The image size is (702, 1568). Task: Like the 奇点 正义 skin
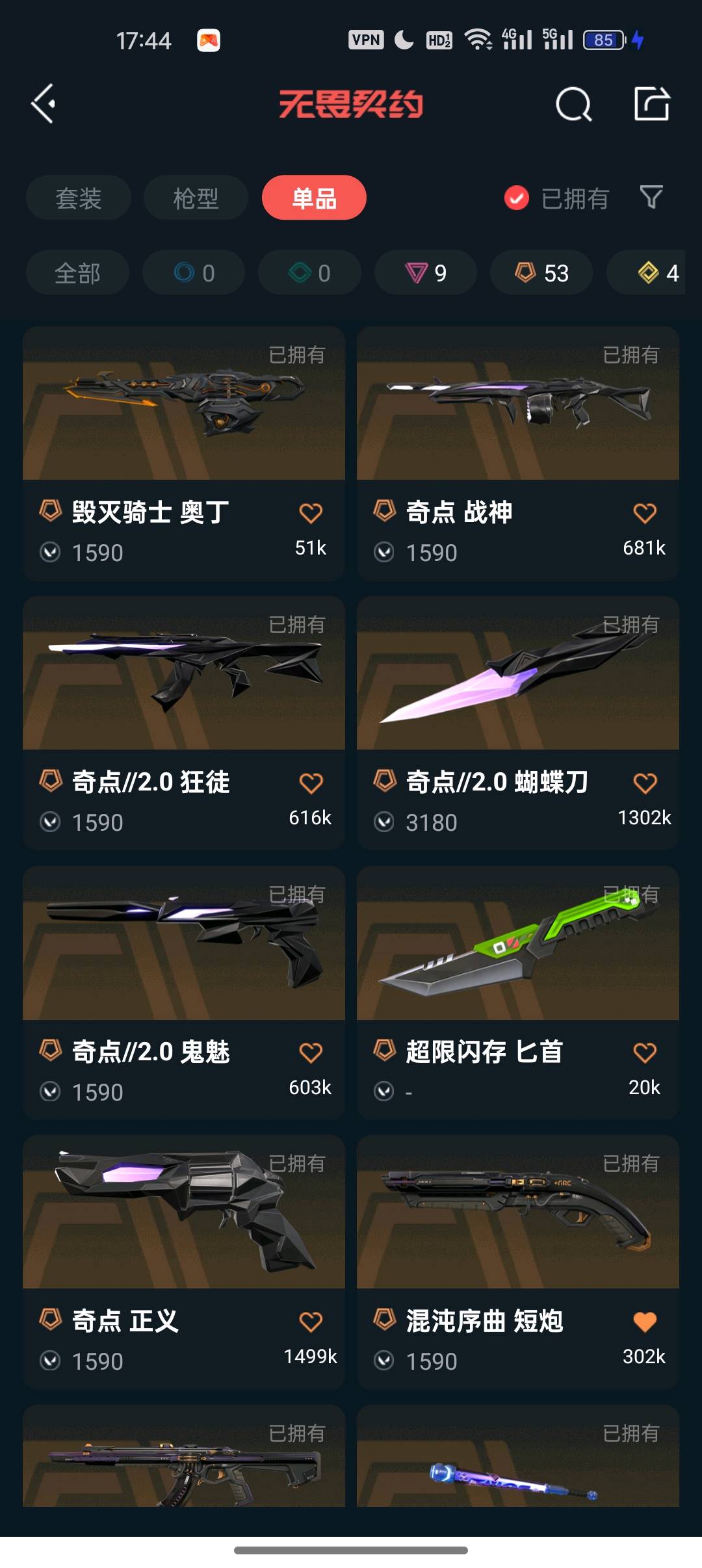click(x=311, y=1322)
